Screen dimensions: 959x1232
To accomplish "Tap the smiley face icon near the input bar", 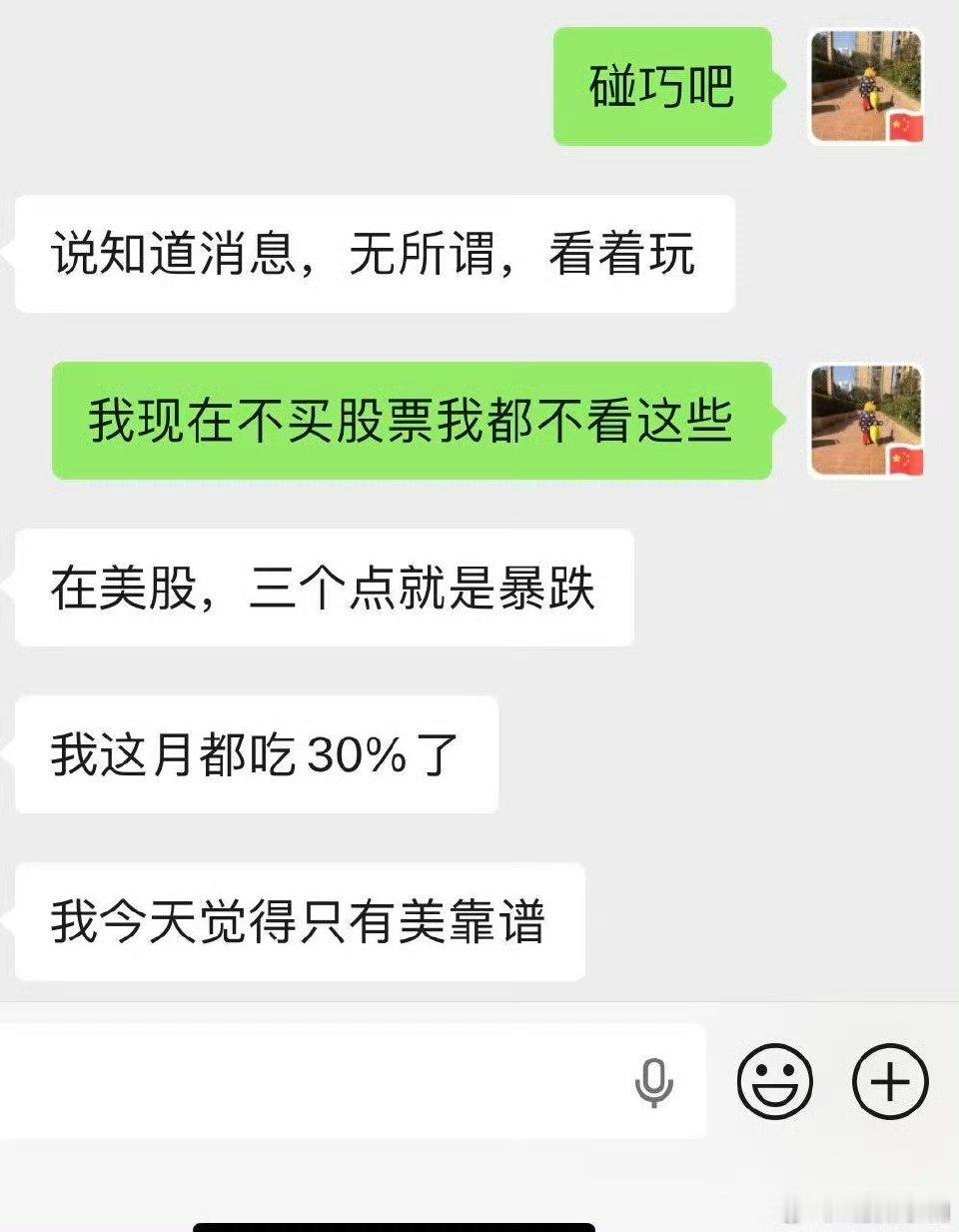I will point(774,1081).
